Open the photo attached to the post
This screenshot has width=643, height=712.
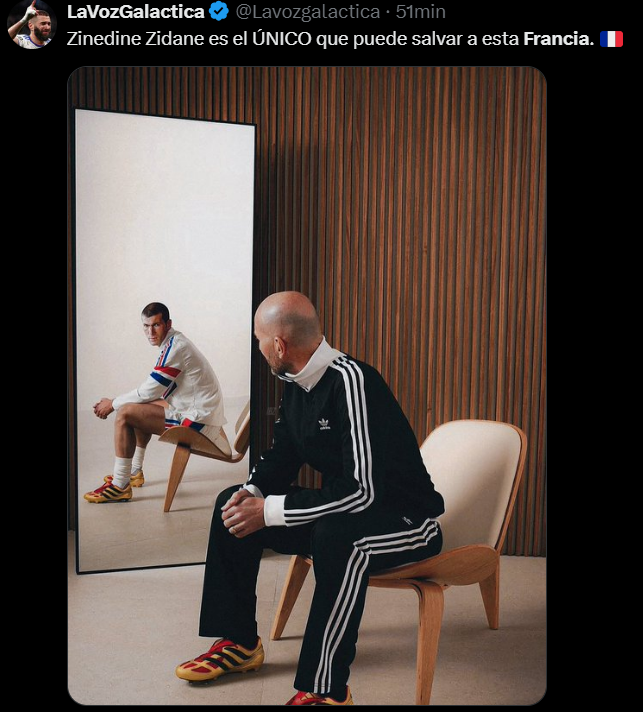click(x=307, y=385)
